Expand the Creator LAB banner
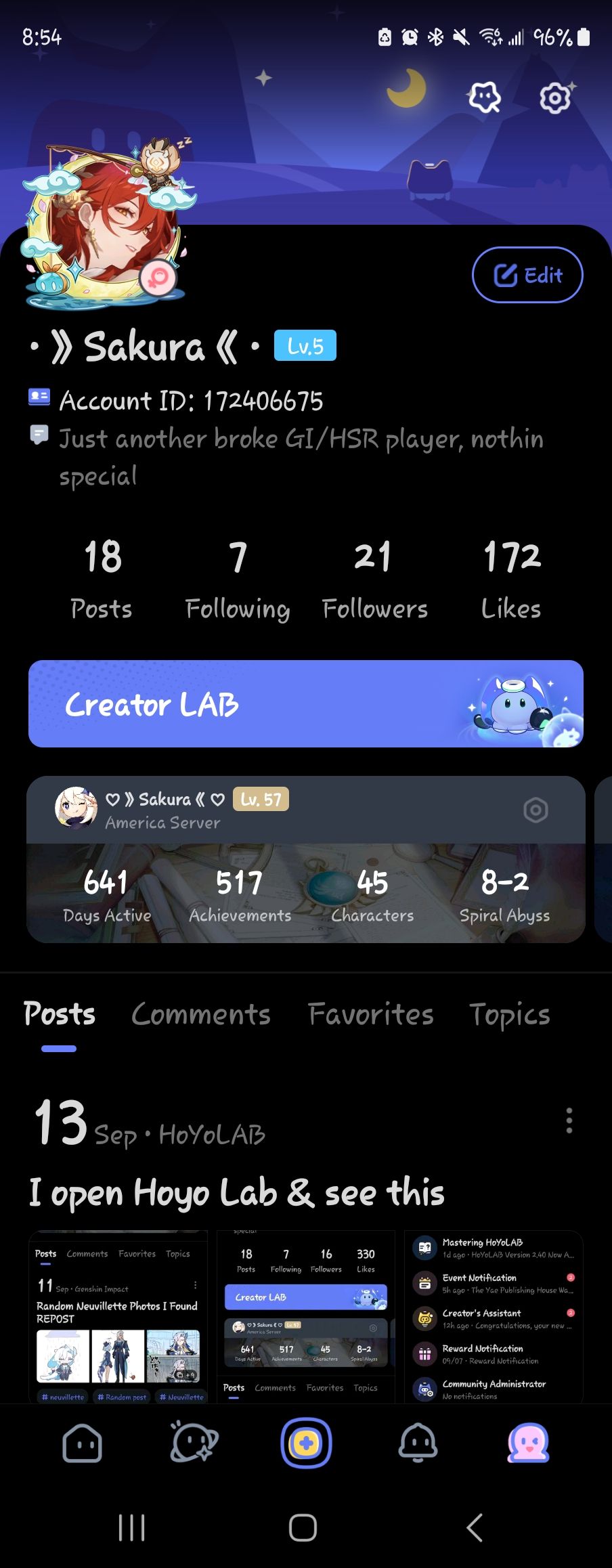612x1568 pixels. (x=305, y=704)
